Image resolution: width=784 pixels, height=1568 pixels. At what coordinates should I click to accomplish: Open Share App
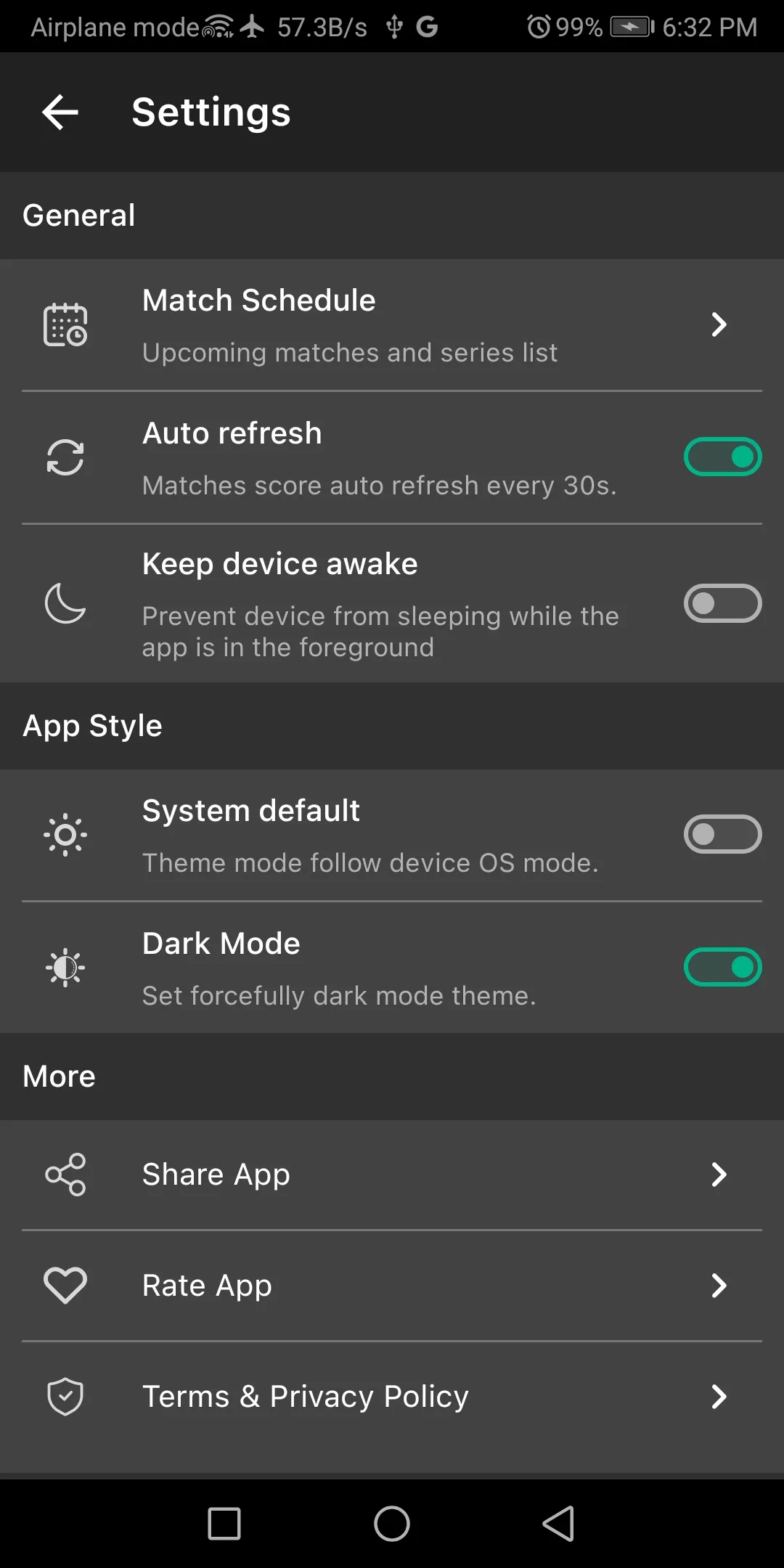pyautogui.click(x=392, y=1175)
